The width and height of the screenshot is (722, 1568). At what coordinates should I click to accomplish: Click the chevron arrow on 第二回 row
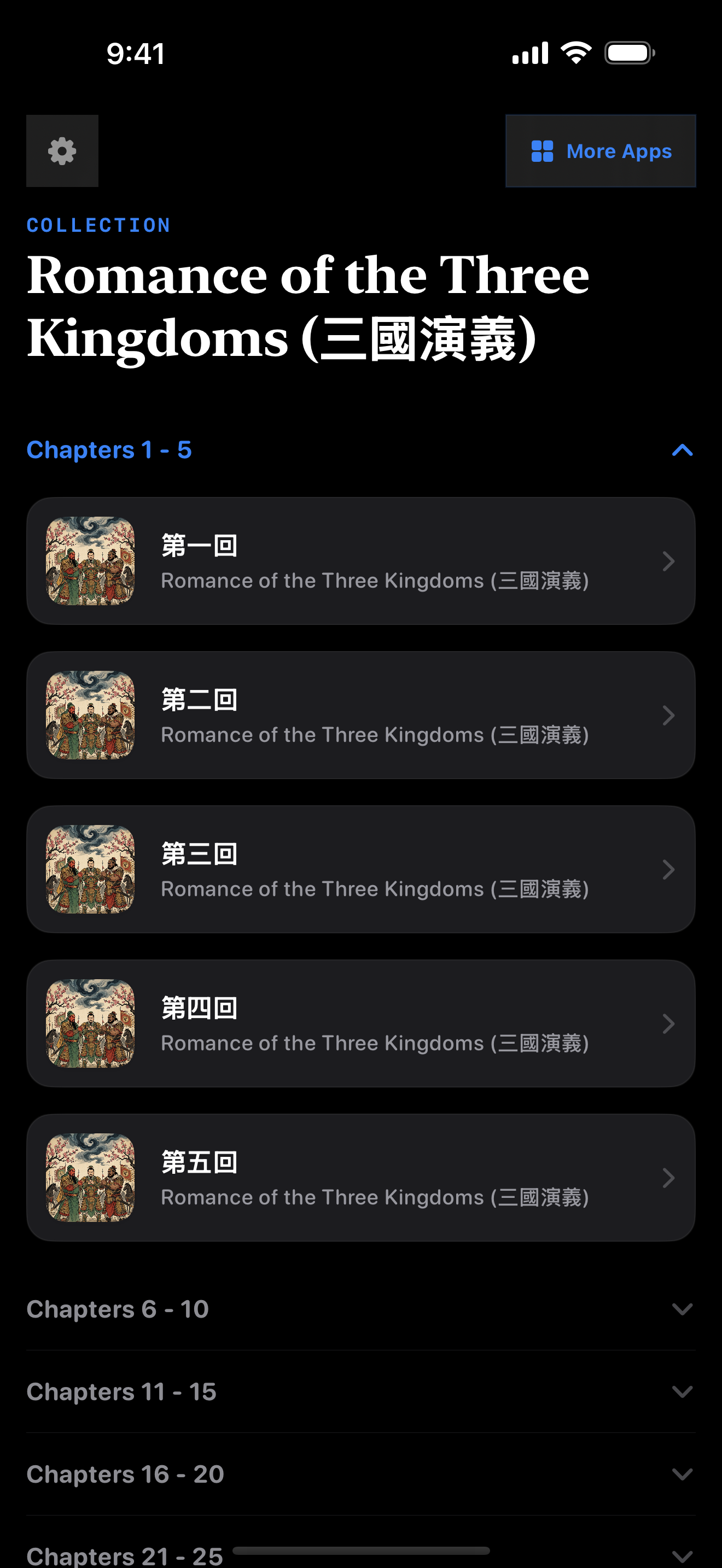coord(668,715)
